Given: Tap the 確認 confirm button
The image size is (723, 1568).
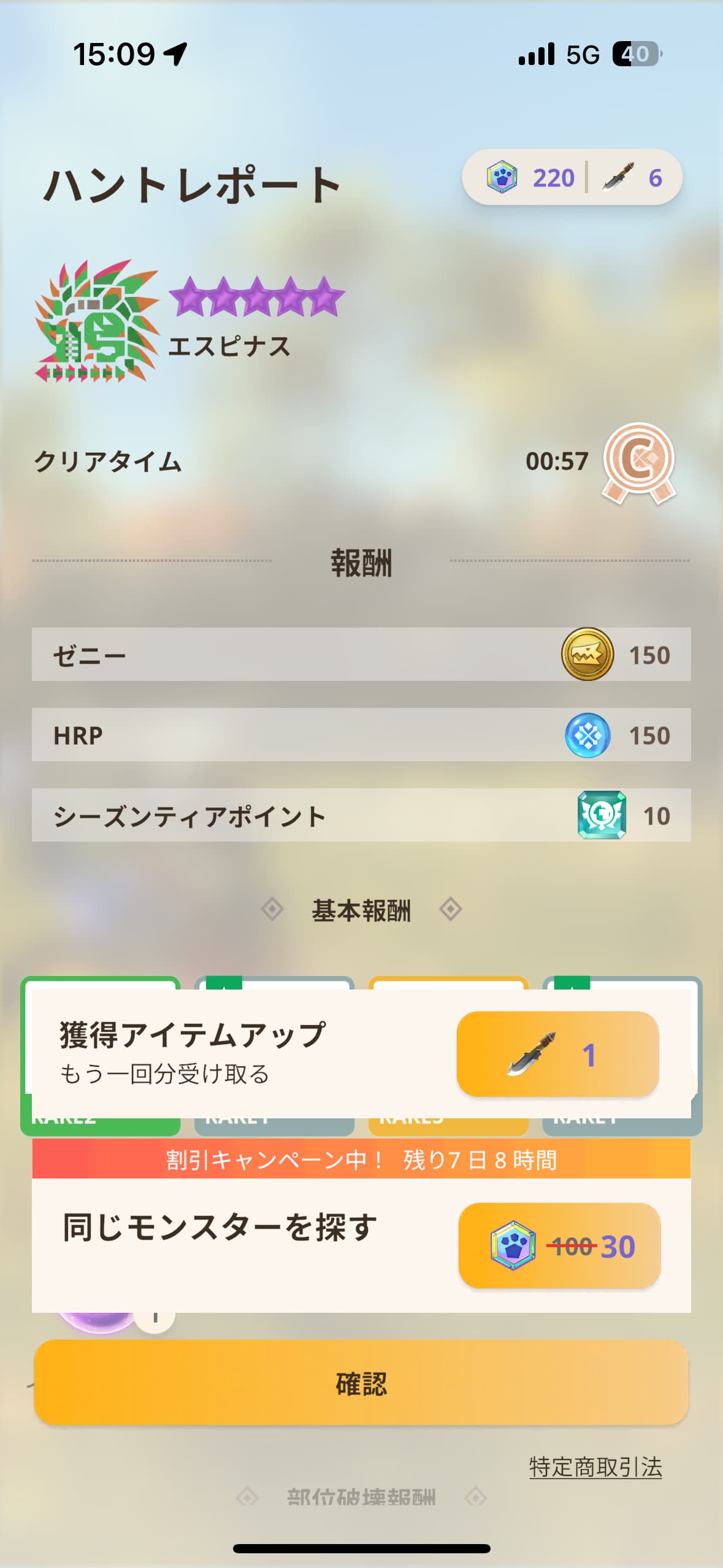Looking at the screenshot, I should coord(361,1384).
